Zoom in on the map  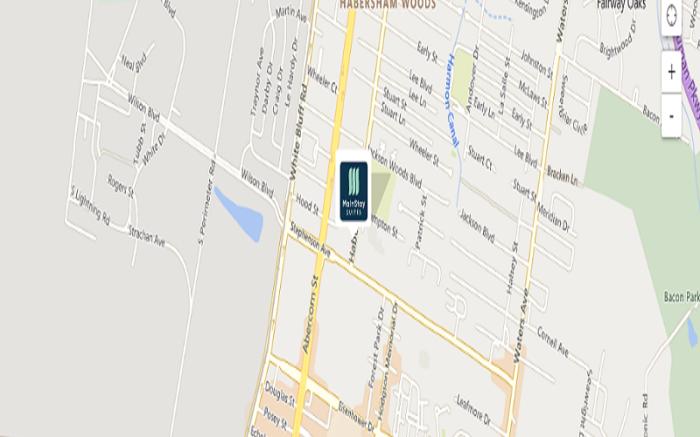671,72
